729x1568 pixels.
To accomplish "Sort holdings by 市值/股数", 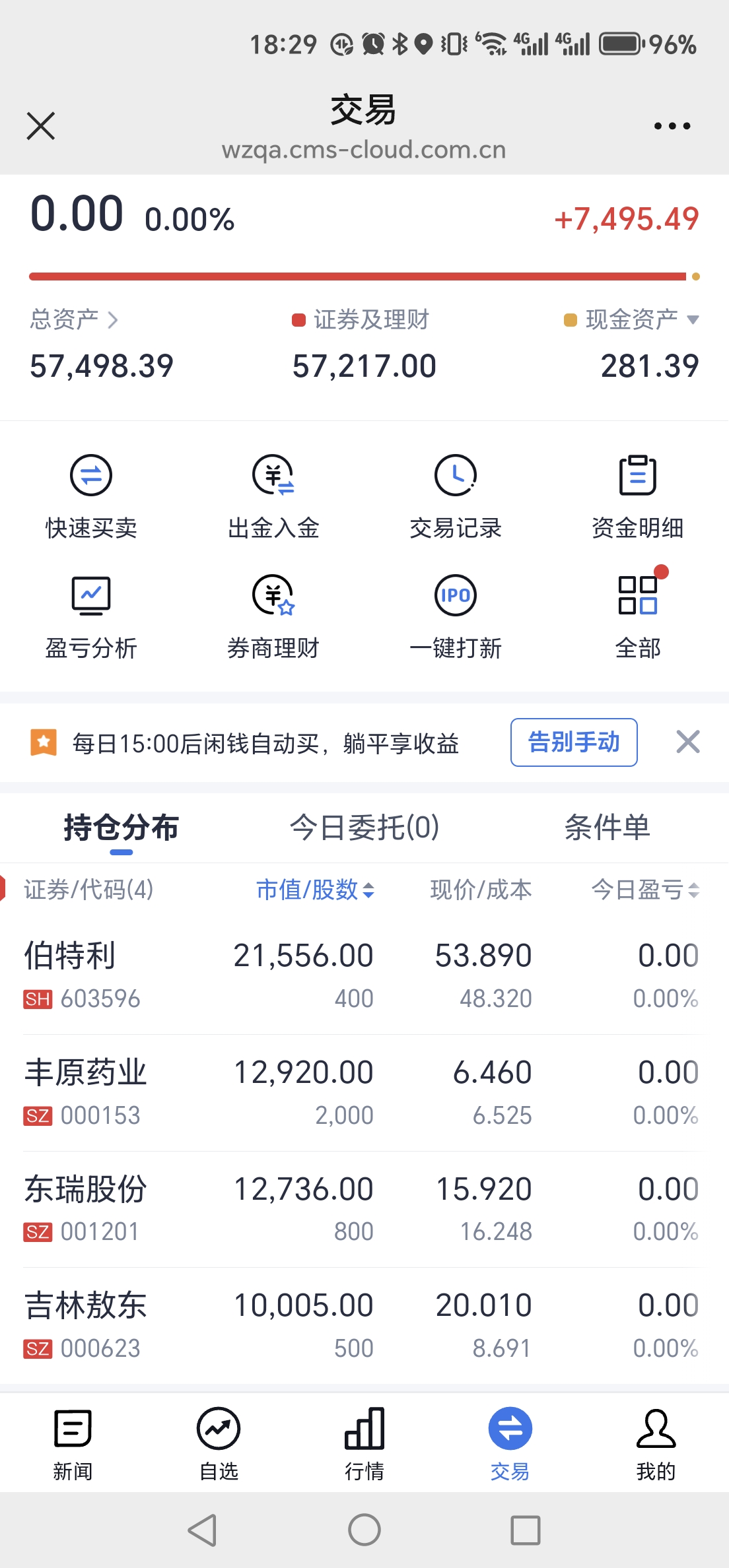I will 315,890.
